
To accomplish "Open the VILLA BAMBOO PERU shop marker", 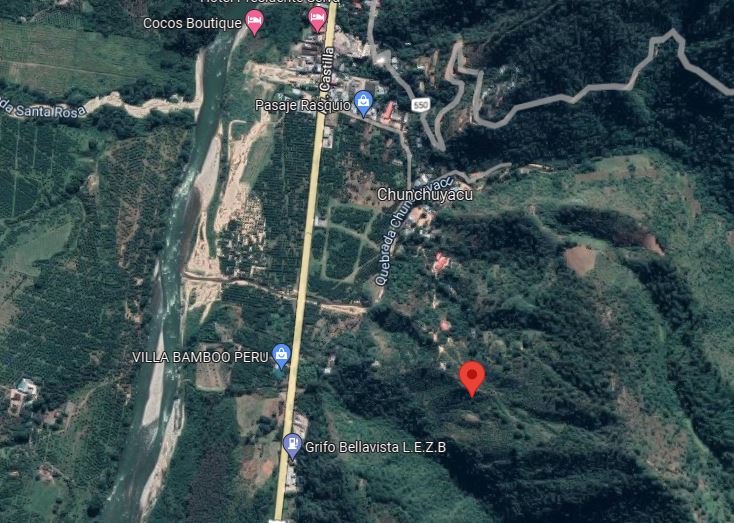I will [282, 355].
